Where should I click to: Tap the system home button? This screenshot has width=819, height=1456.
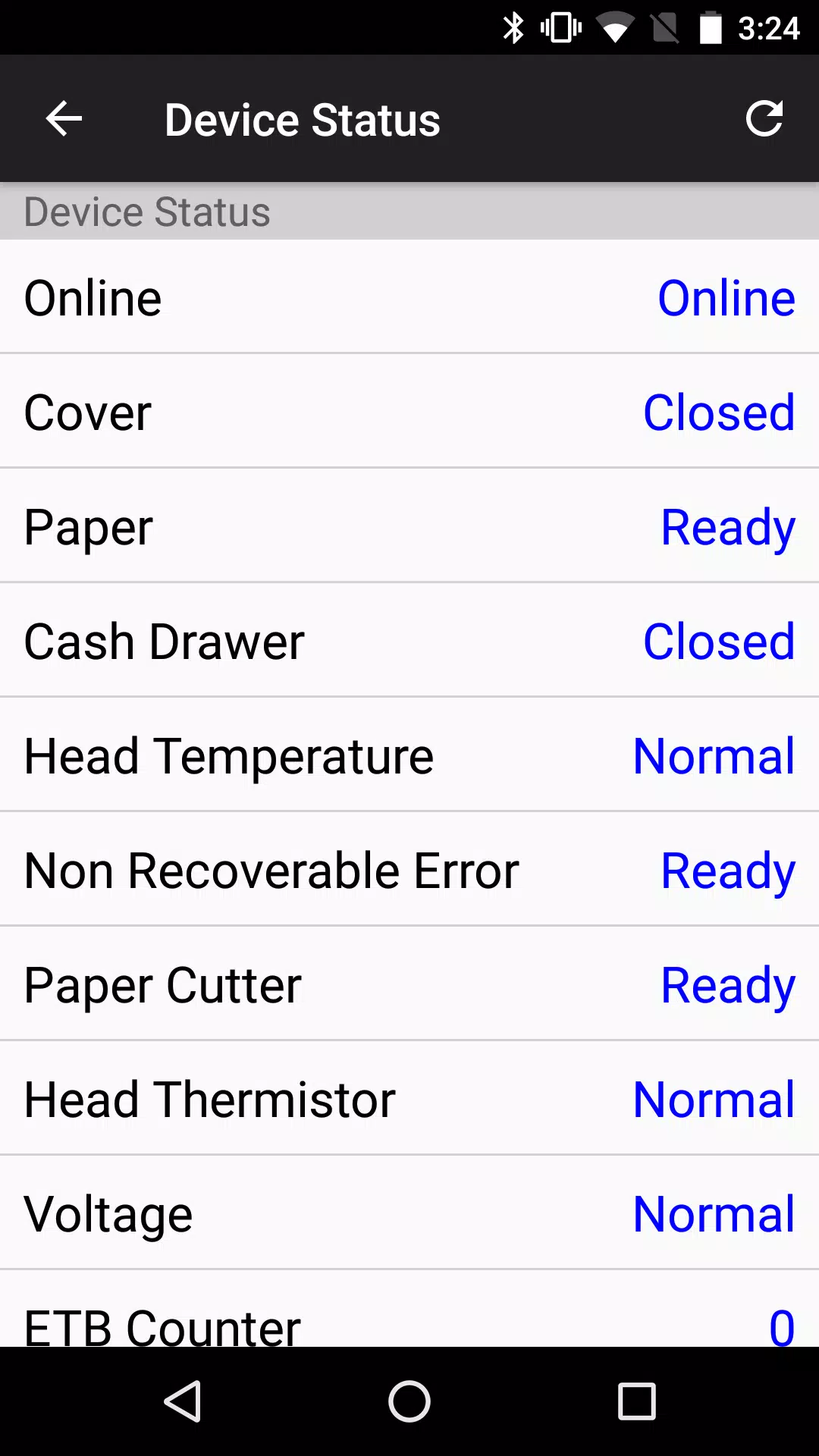[409, 1401]
